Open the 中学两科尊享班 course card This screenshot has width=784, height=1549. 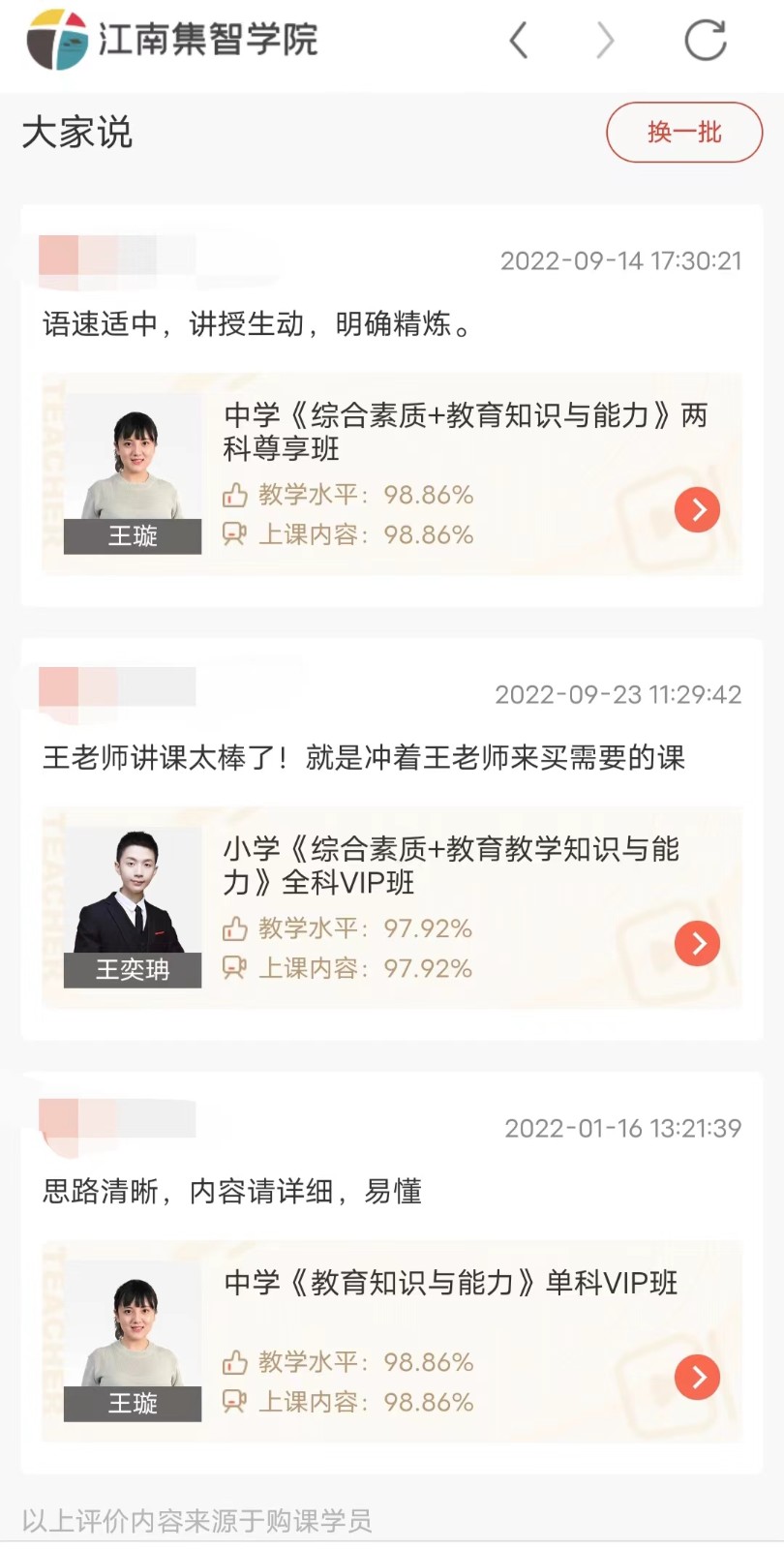697,510
